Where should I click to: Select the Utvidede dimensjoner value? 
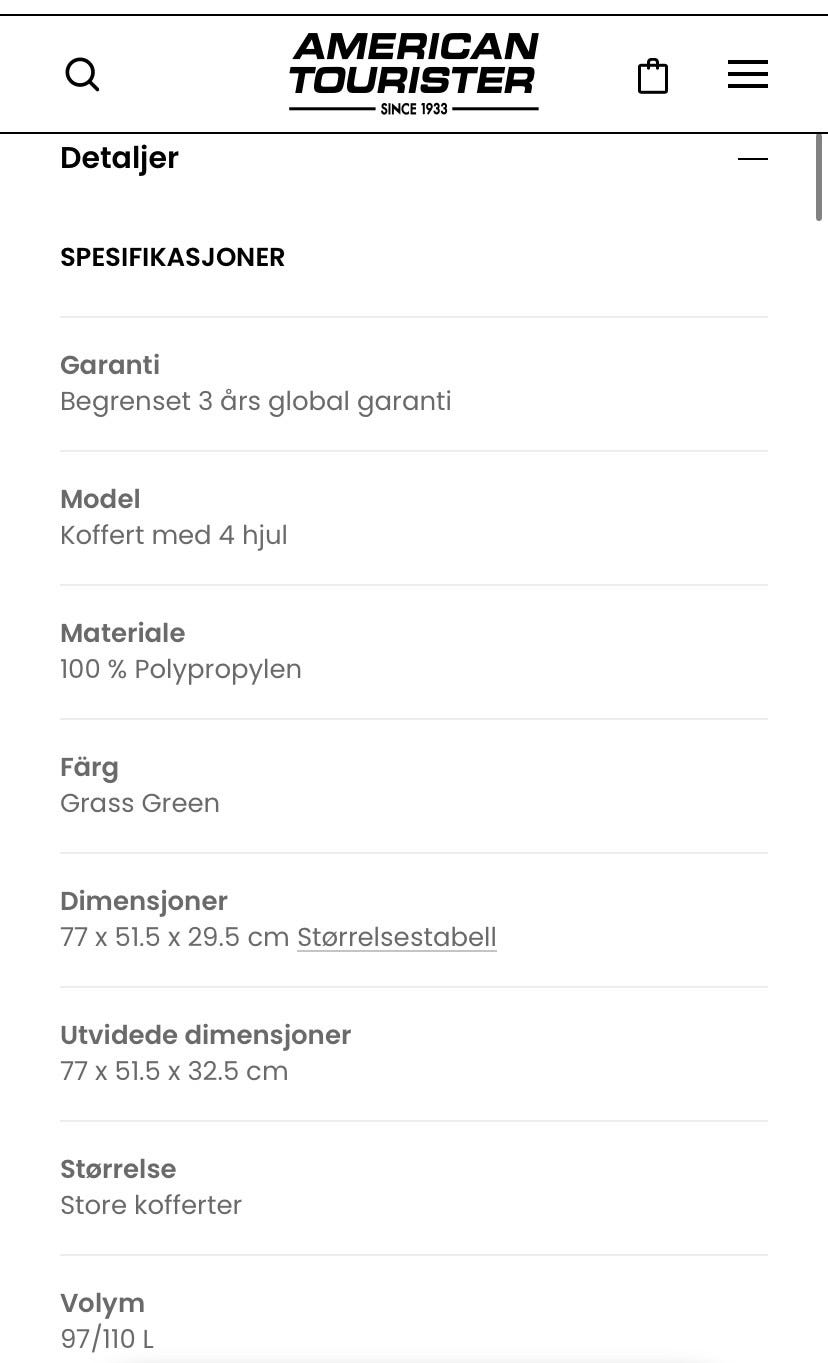click(x=173, y=1071)
